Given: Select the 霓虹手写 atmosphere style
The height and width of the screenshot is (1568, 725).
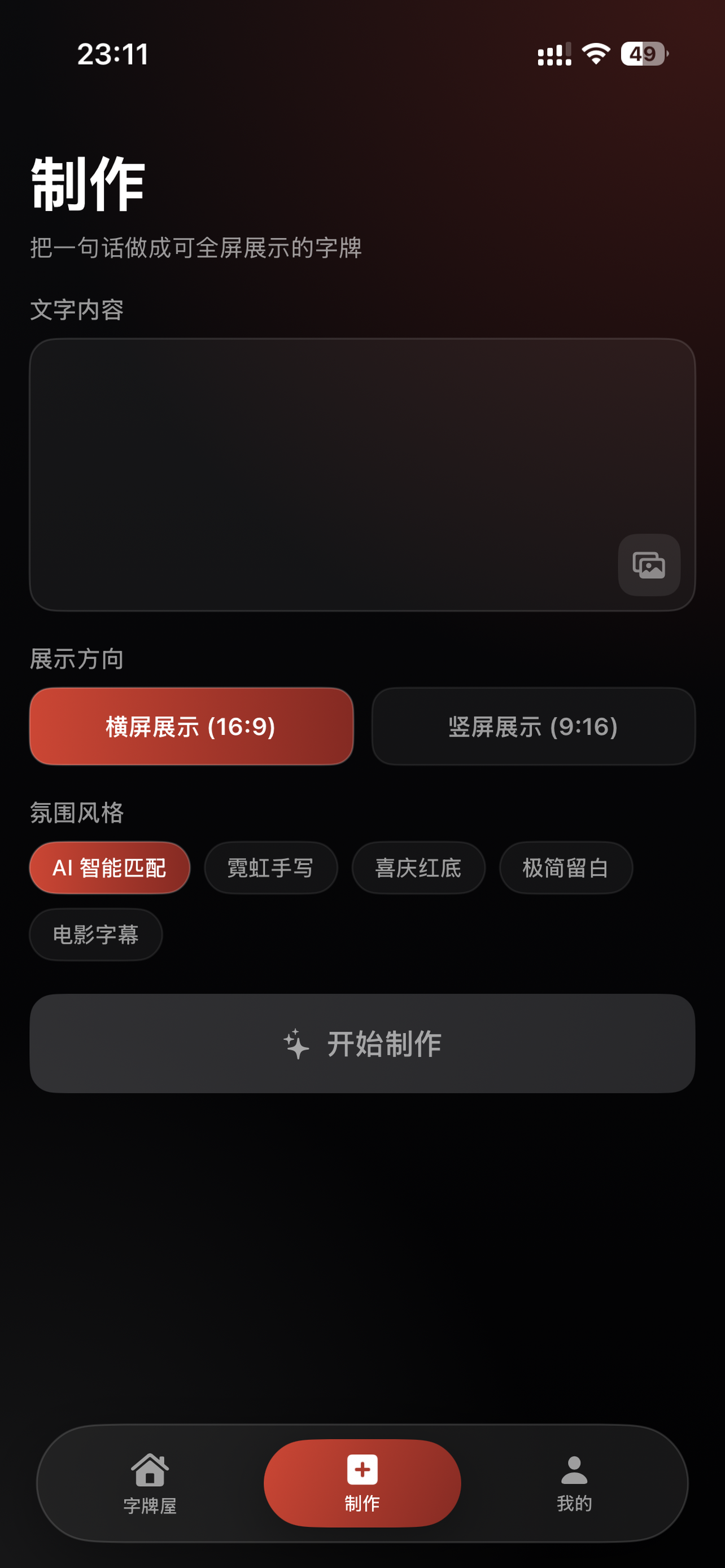Looking at the screenshot, I should (270, 868).
